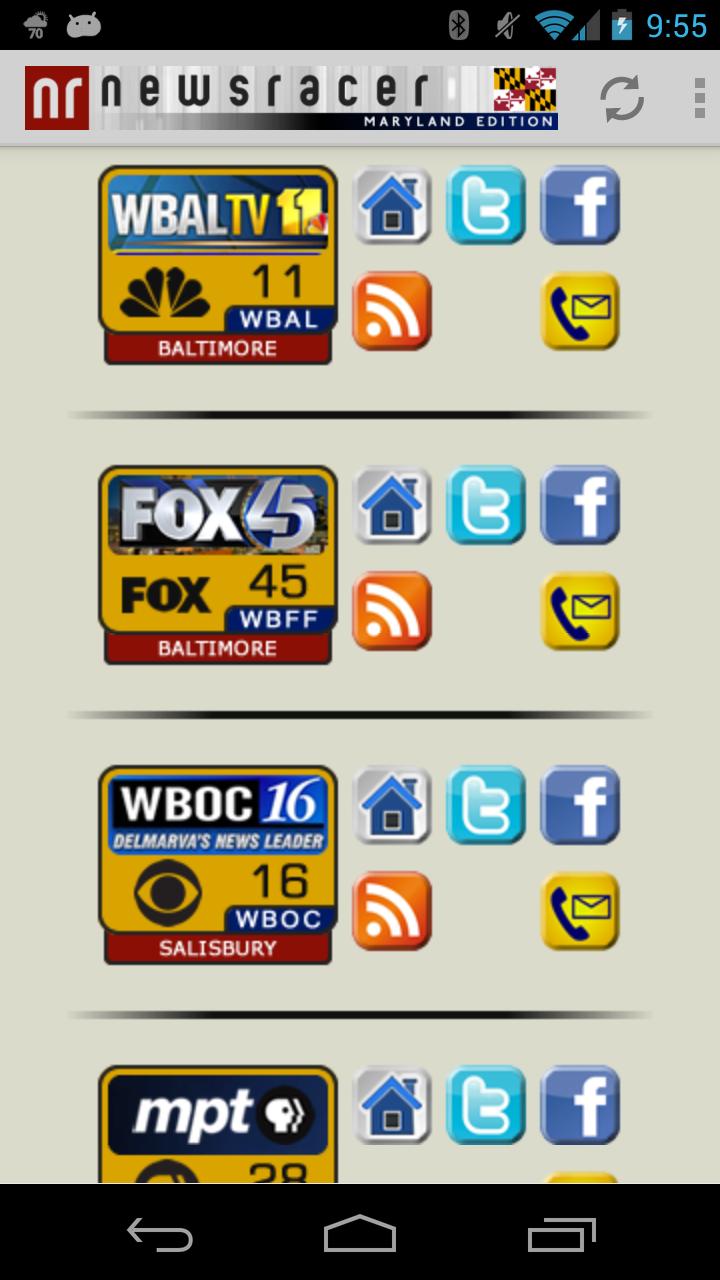The width and height of the screenshot is (720, 1280).
Task: Contact WBAL via phone/email icon
Action: pos(580,311)
